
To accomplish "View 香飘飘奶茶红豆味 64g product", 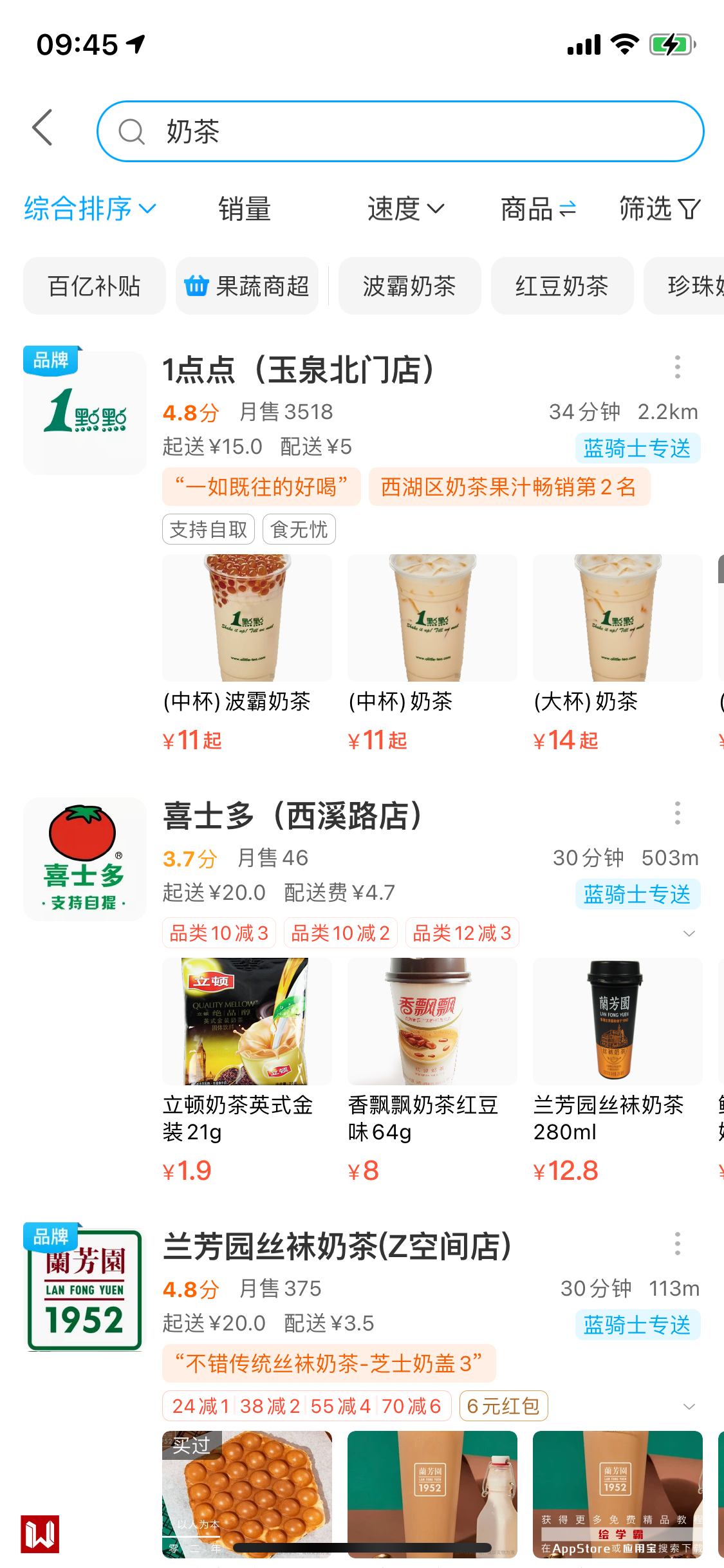I will click(432, 1069).
